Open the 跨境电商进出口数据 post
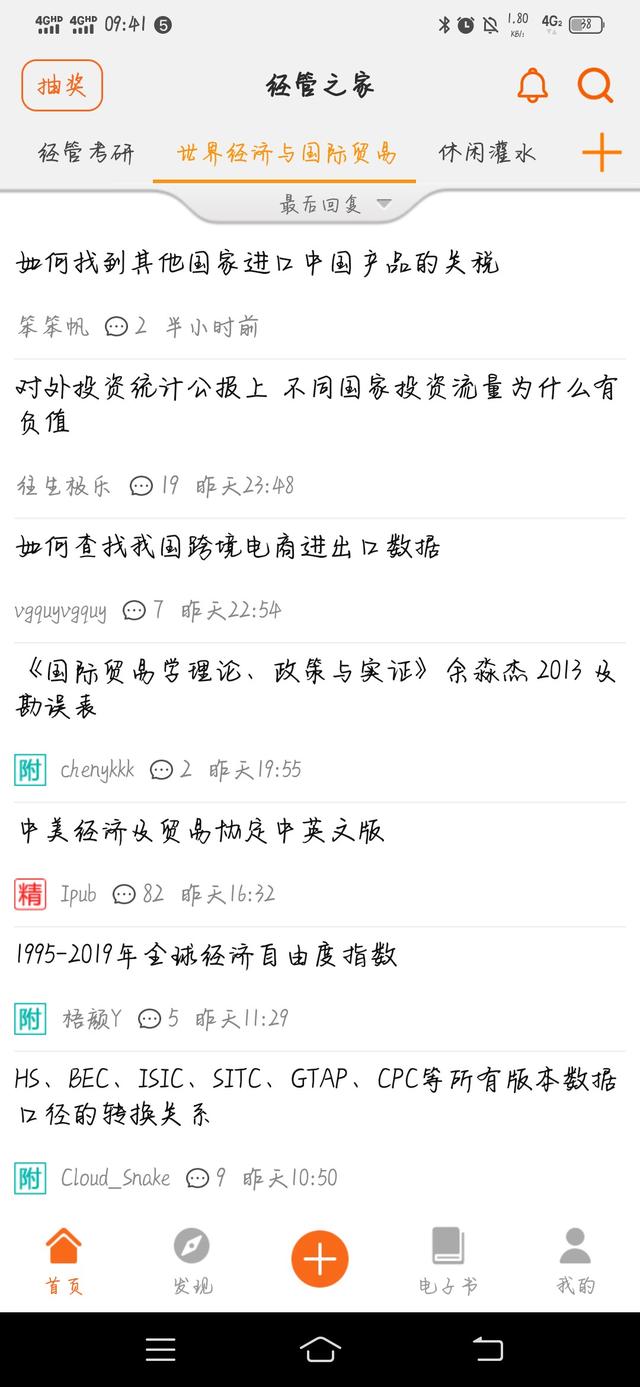This screenshot has width=640, height=1387. [320, 579]
